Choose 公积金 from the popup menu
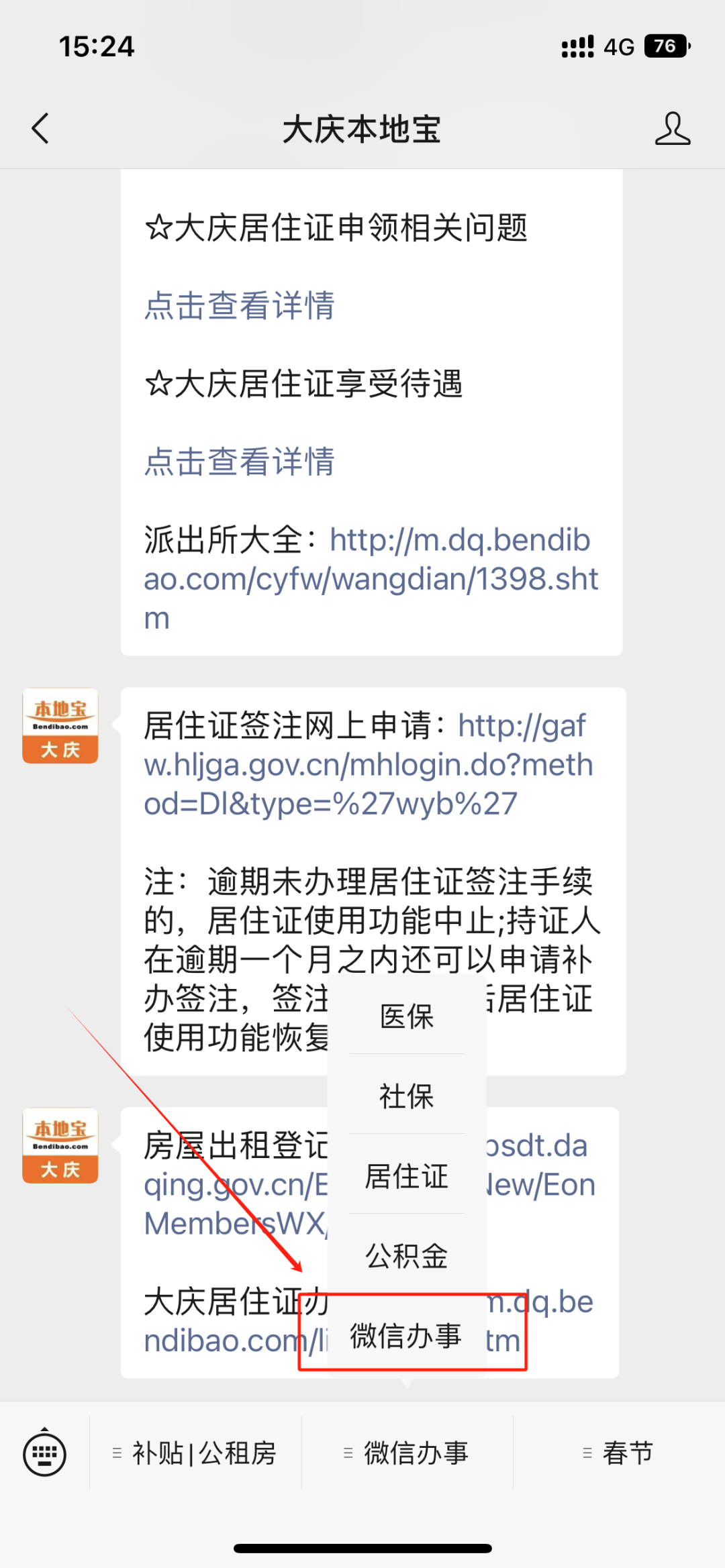The width and height of the screenshot is (725, 1568). [x=407, y=1255]
